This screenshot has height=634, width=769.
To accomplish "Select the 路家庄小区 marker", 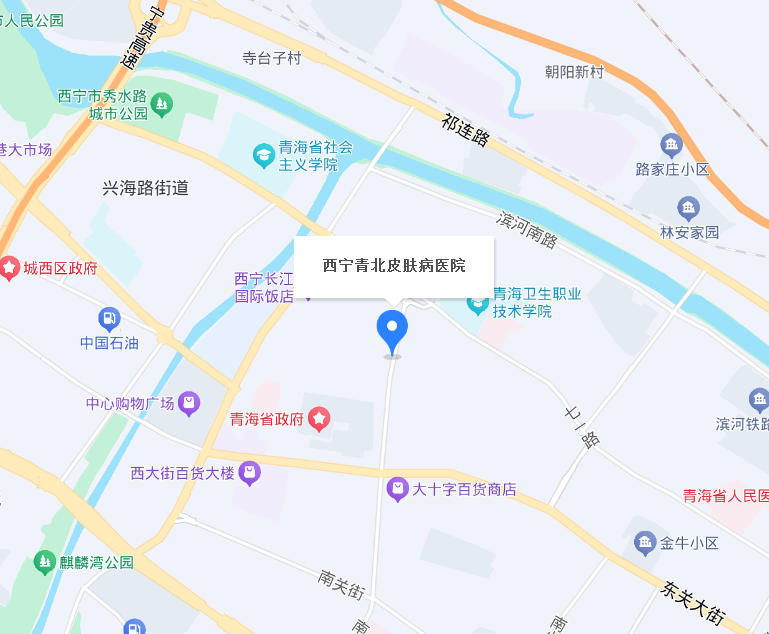I will click(x=671, y=146).
